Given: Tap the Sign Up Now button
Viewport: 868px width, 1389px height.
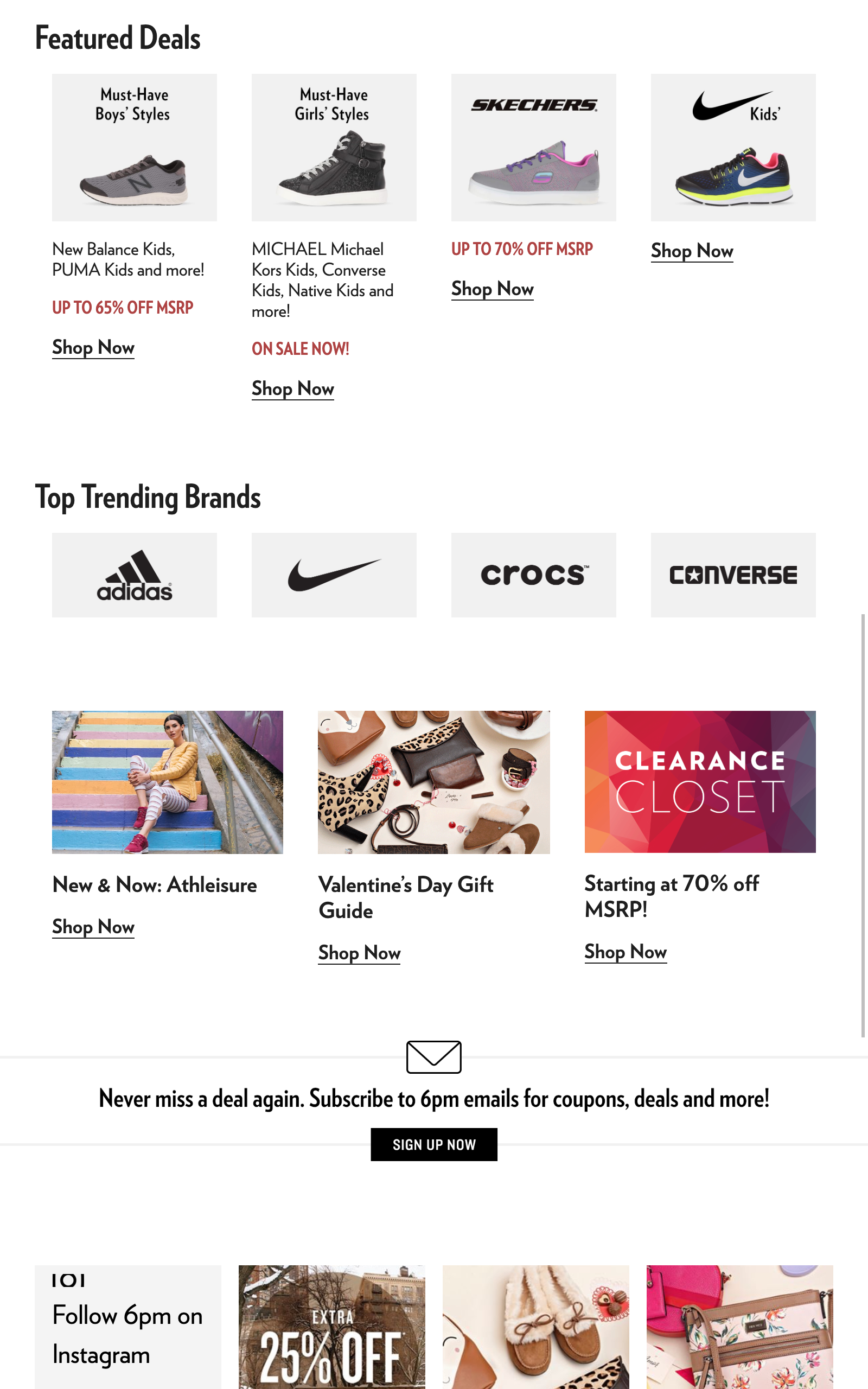Looking at the screenshot, I should 433,1144.
